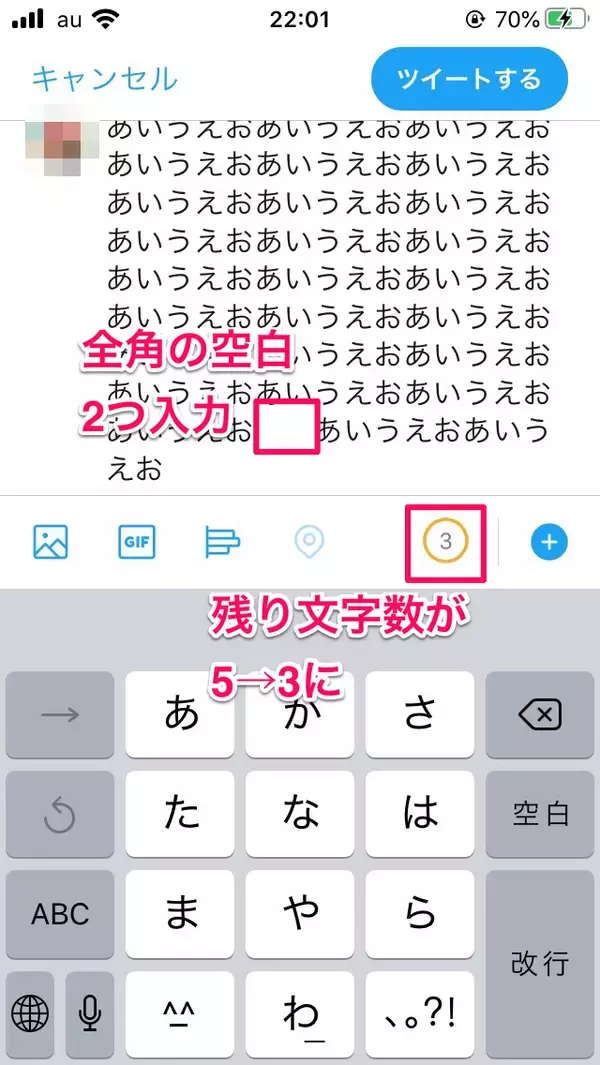Open the GIF picker
Image resolution: width=600 pixels, height=1065 pixels.
(x=137, y=542)
